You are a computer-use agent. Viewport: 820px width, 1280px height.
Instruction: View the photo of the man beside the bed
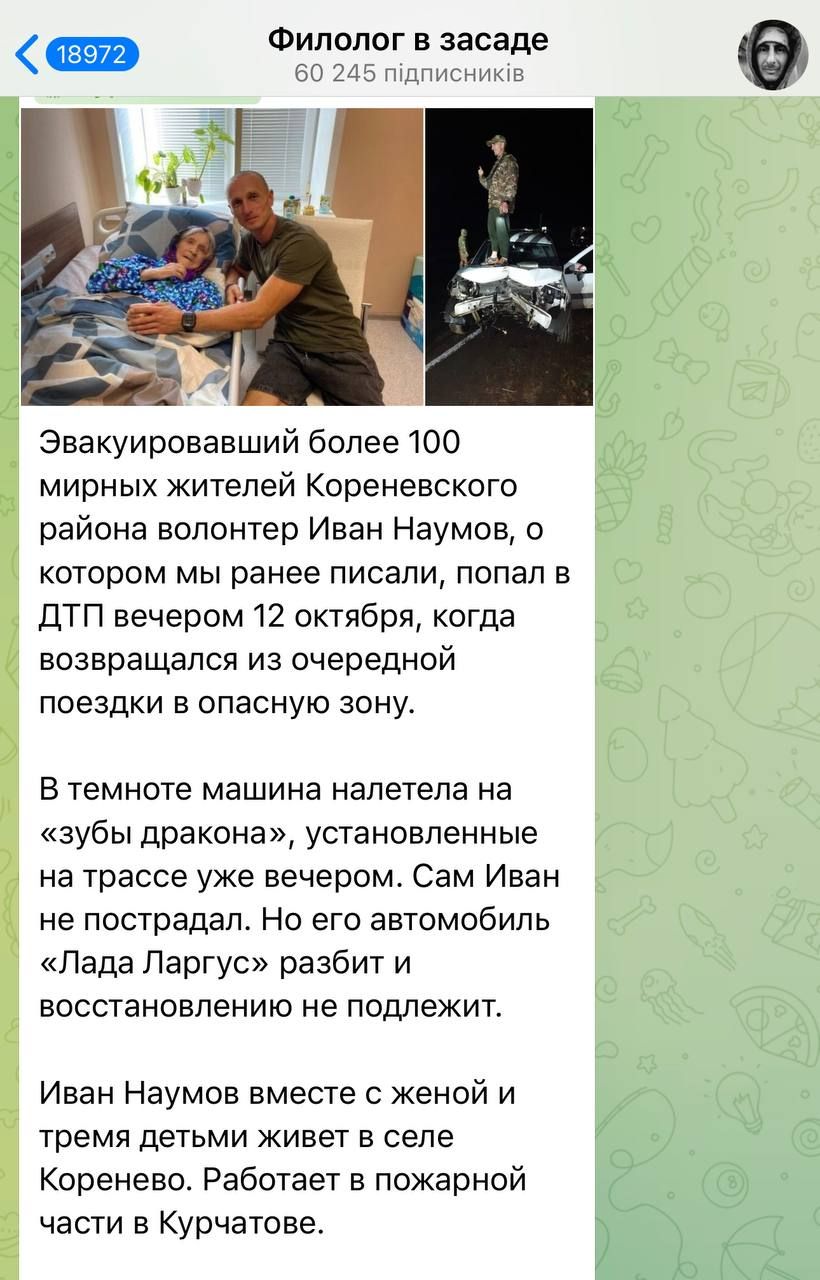click(222, 256)
